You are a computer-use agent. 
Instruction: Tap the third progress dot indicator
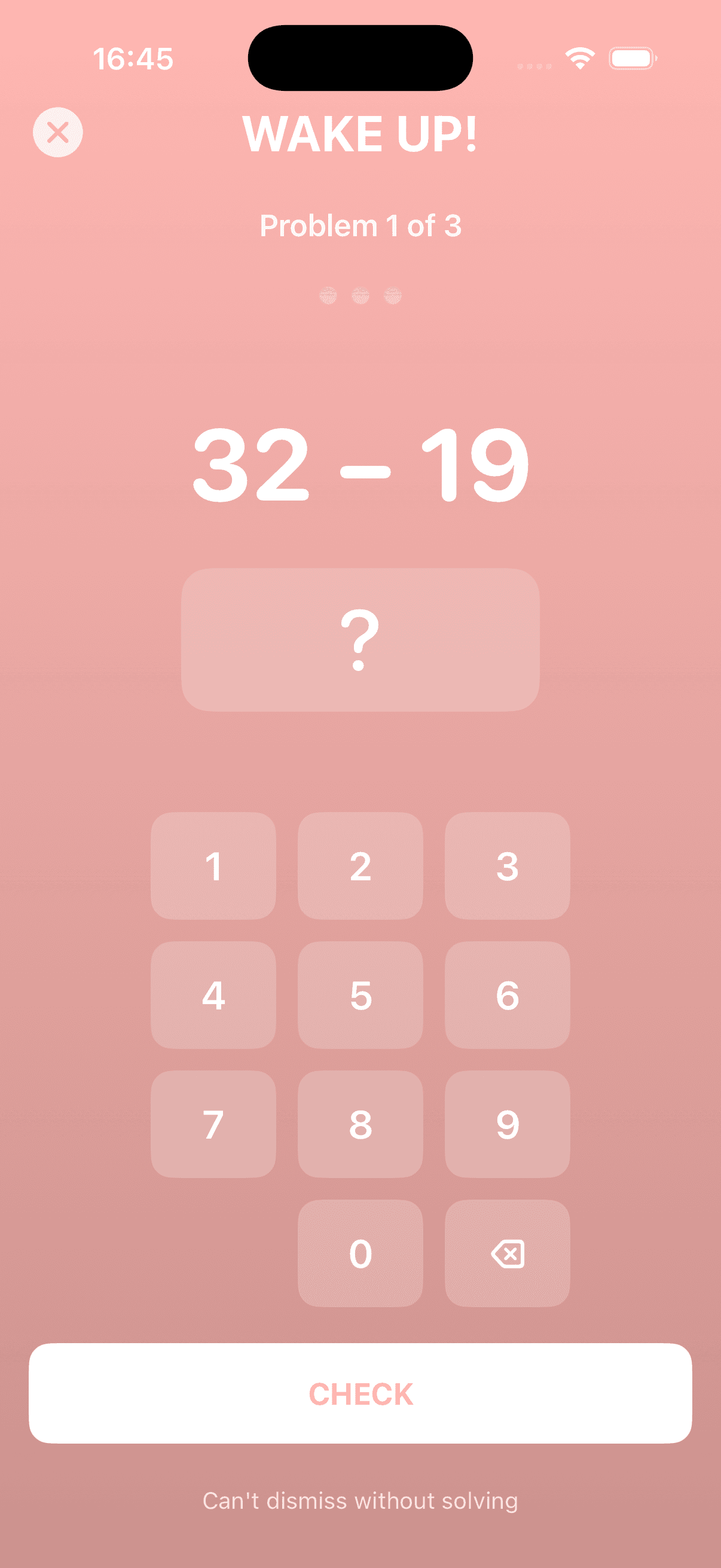tap(392, 297)
